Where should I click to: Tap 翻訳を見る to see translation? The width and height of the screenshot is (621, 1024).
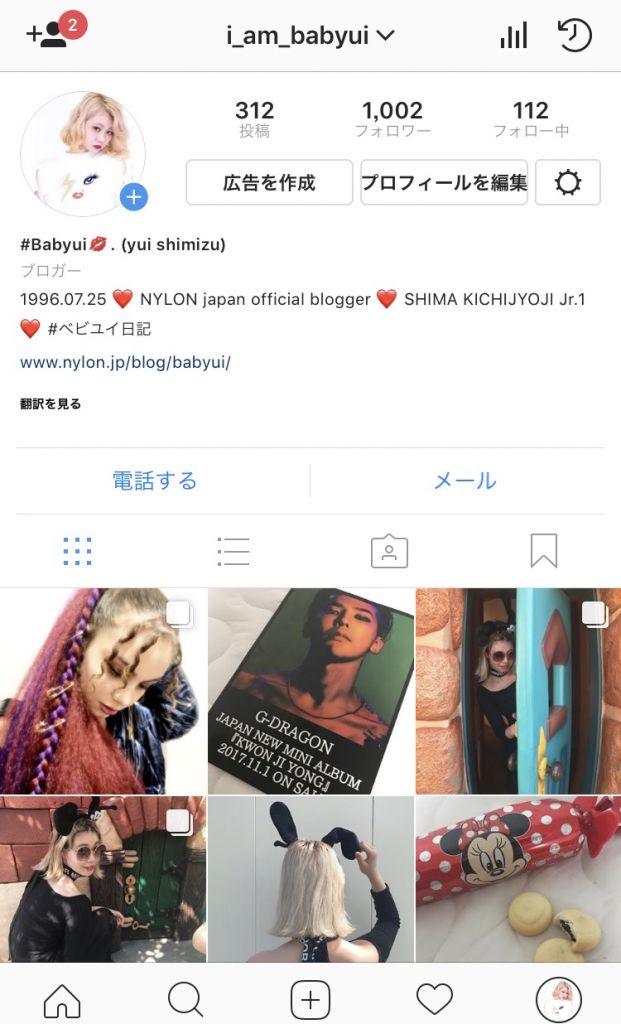click(50, 404)
